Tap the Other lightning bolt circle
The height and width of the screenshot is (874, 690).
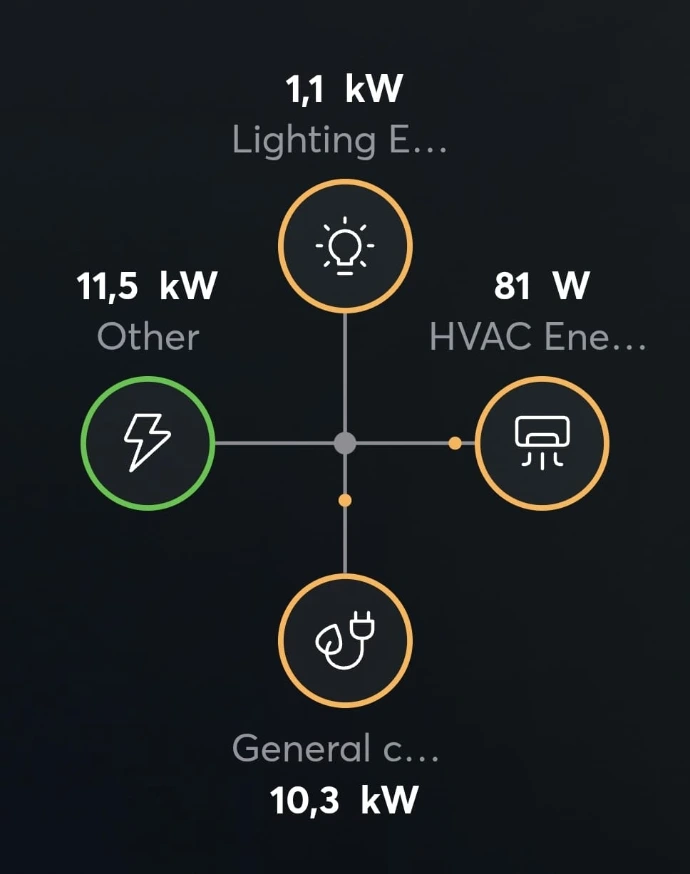[148, 442]
